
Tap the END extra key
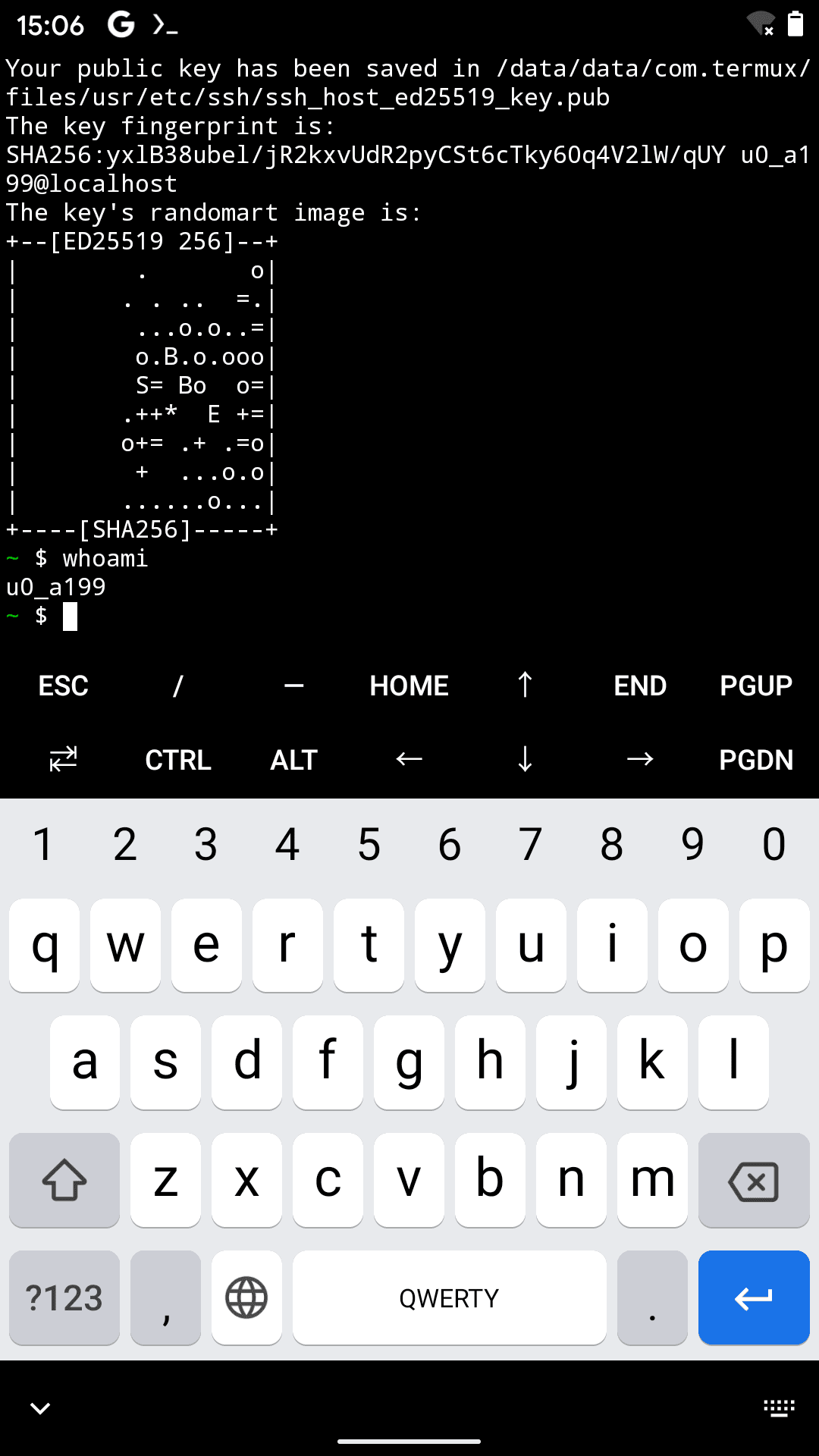640,686
